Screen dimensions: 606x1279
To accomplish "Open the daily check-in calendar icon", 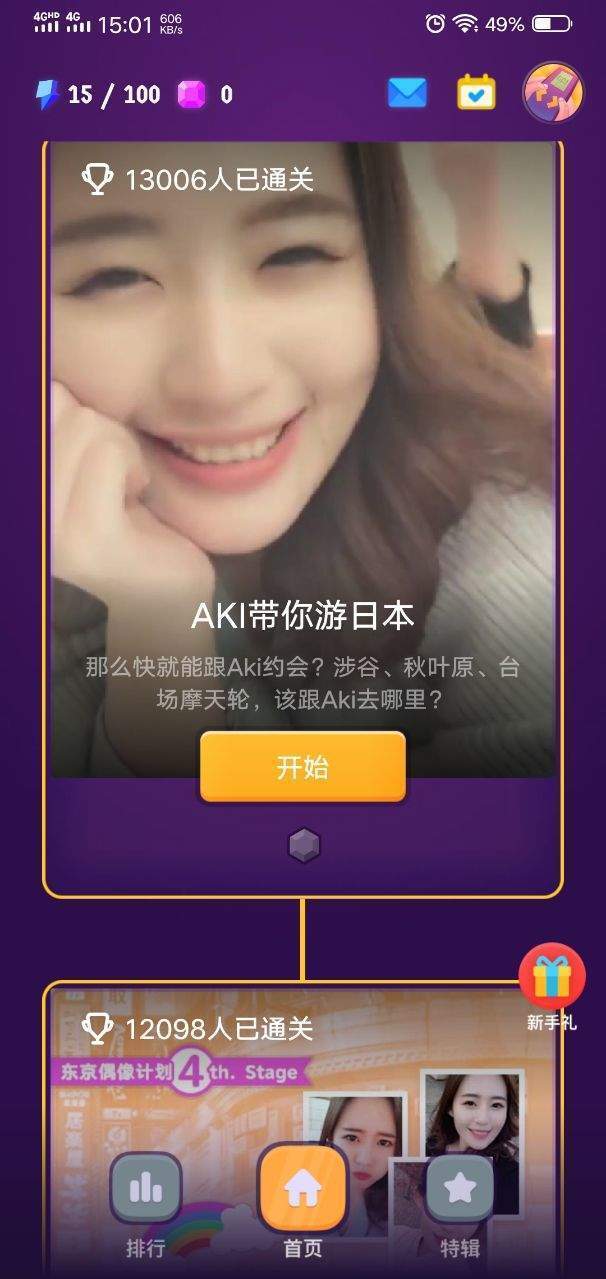I will point(476,93).
